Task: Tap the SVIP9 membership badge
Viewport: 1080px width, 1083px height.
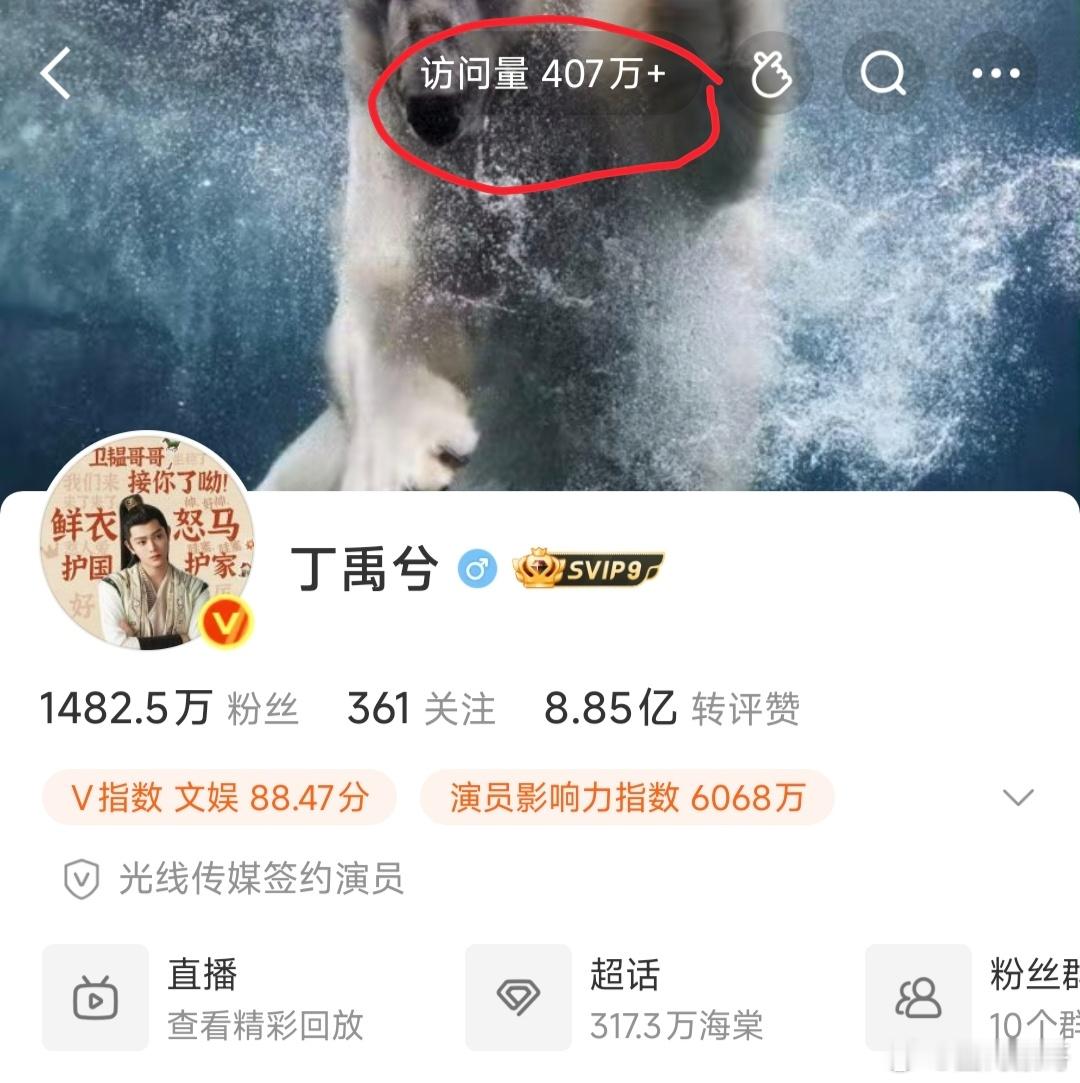Action: pos(588,567)
